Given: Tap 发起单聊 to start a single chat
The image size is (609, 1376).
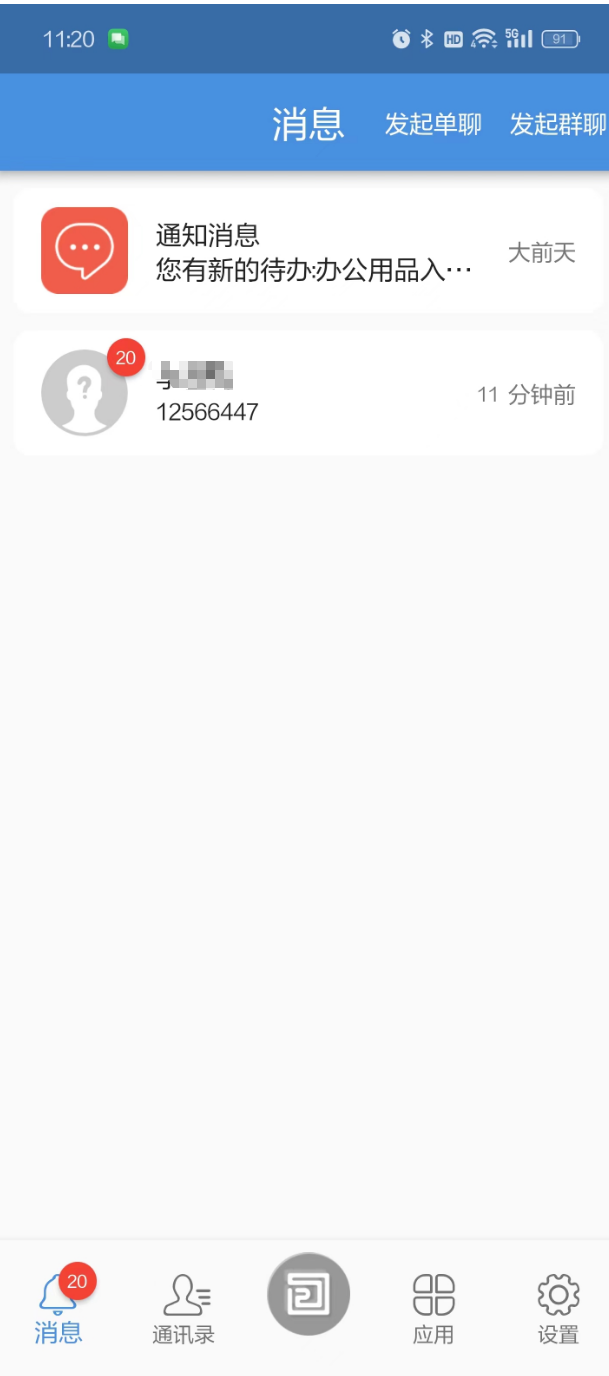Looking at the screenshot, I should tap(433, 125).
